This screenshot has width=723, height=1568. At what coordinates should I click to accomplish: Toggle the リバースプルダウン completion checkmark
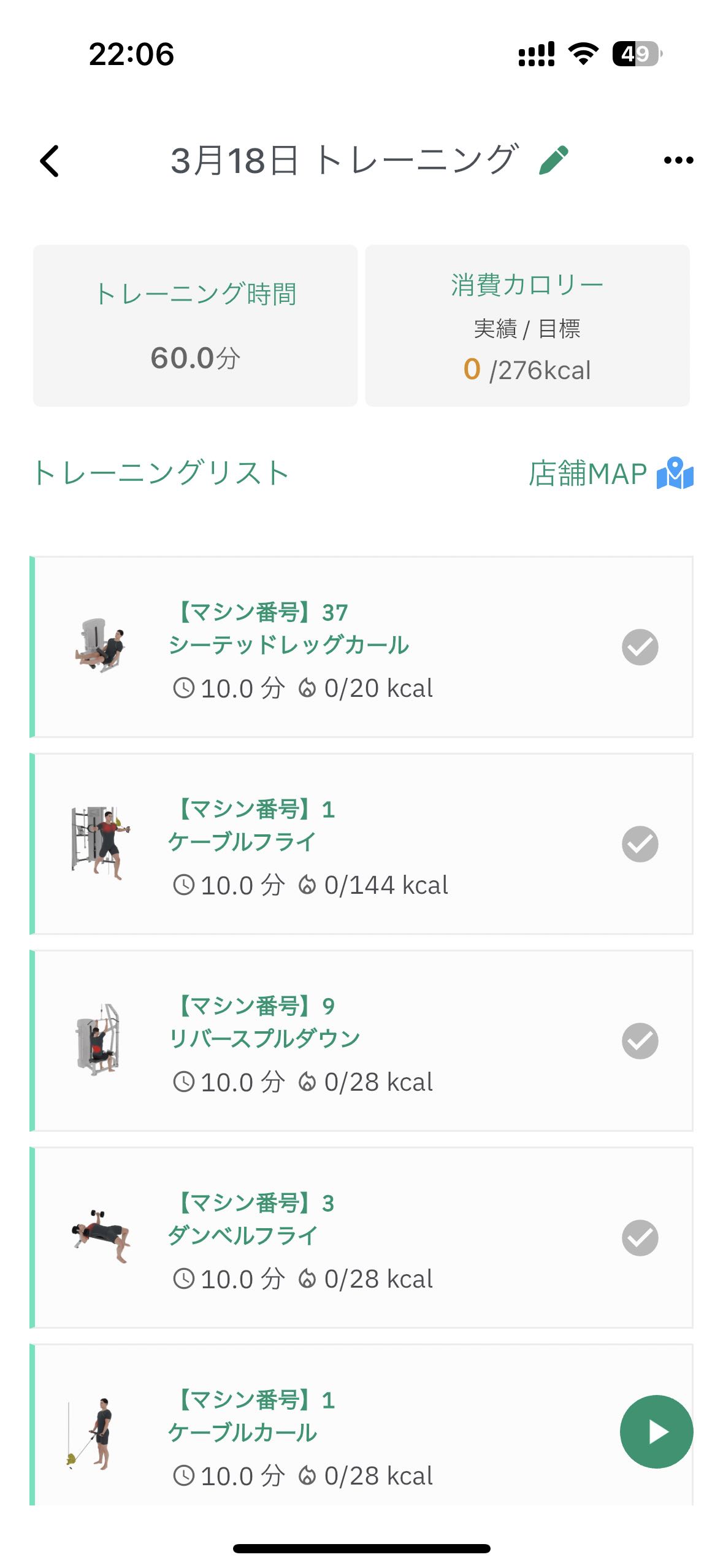click(640, 1041)
